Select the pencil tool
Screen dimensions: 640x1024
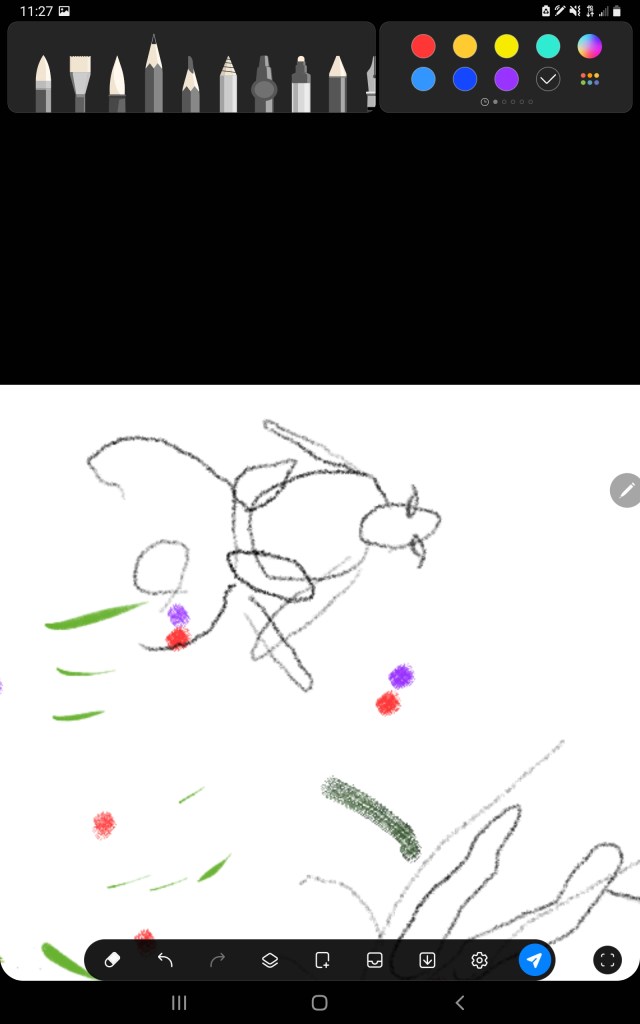pos(153,73)
